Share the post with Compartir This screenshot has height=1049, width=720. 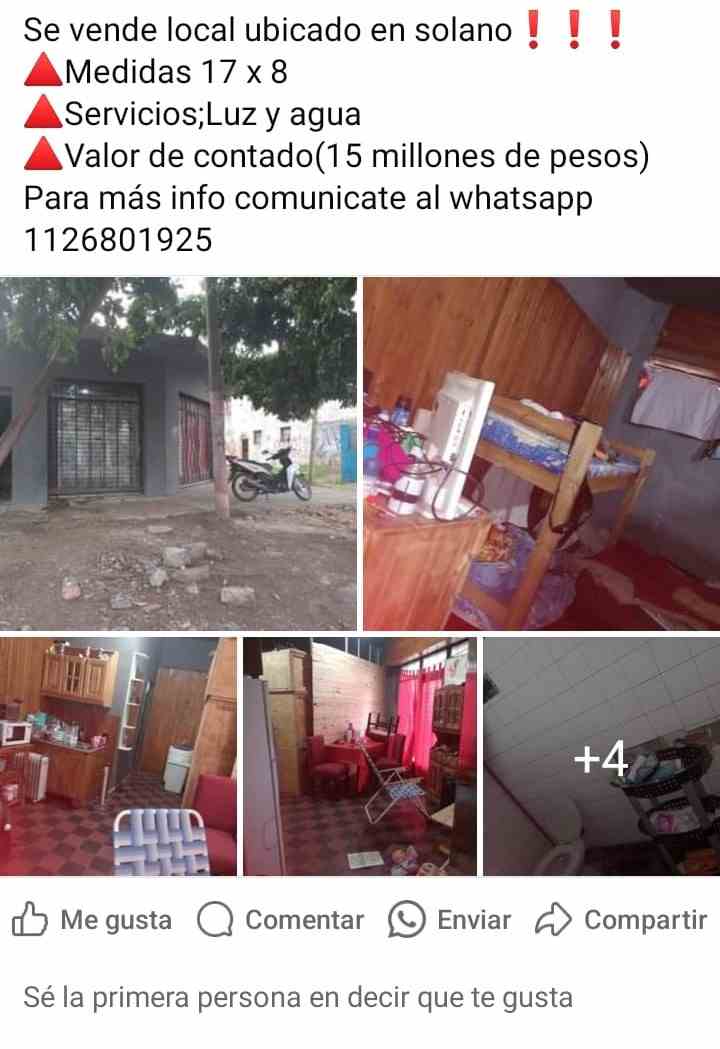point(622,920)
